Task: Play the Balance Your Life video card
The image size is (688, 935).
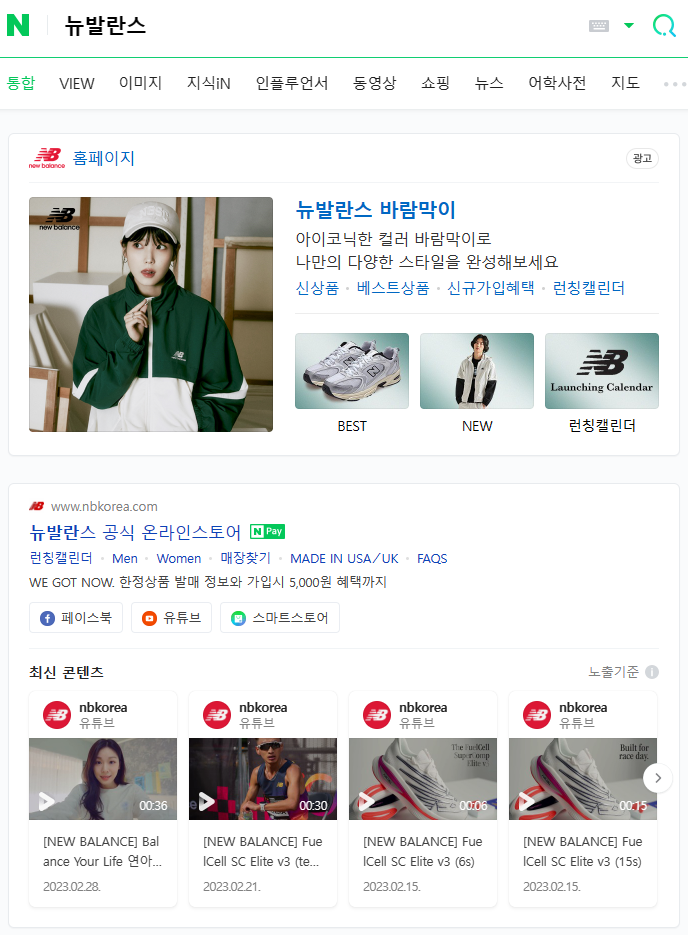Action: [103, 779]
